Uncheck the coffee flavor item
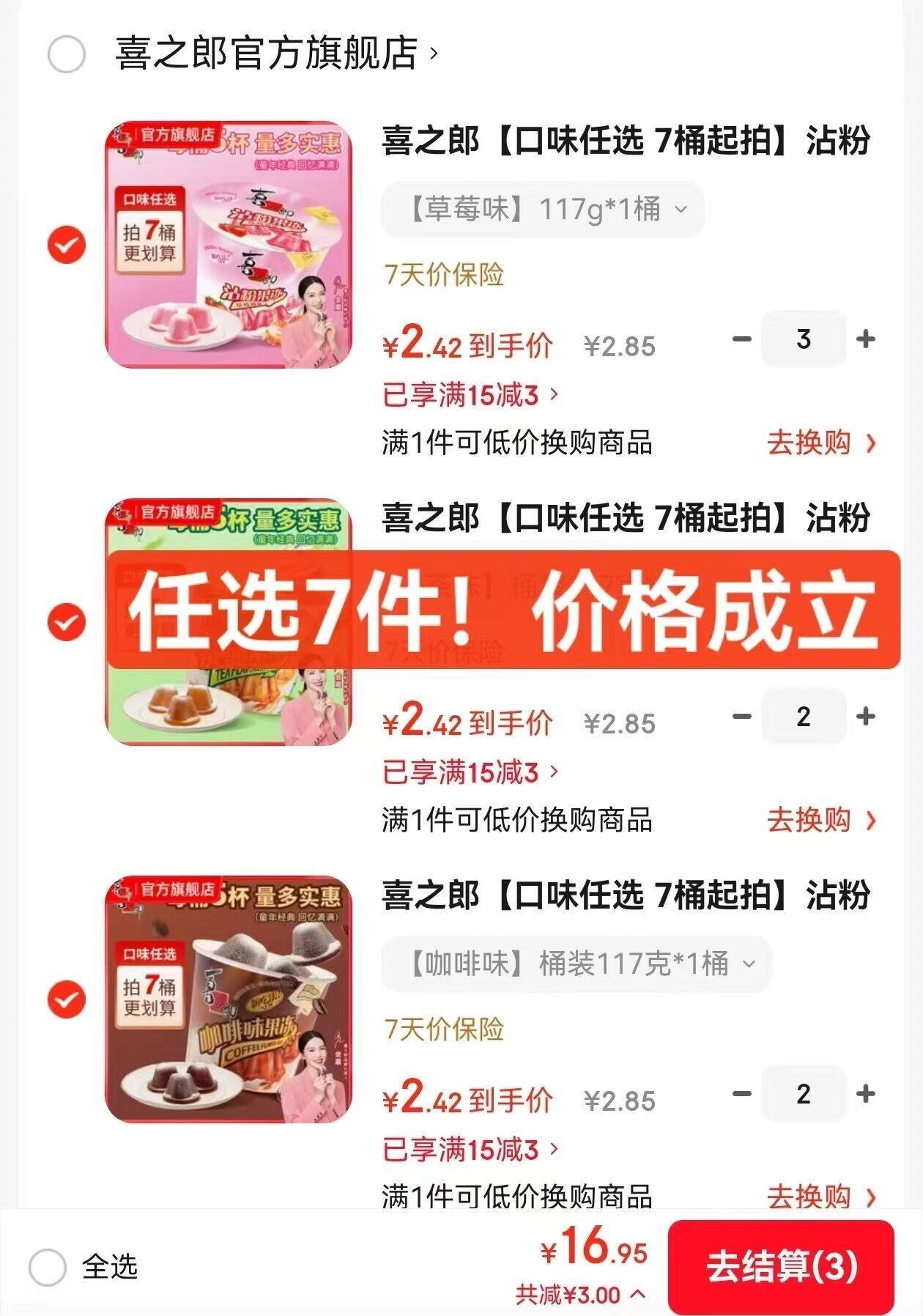The width and height of the screenshot is (923, 1316). click(67, 999)
